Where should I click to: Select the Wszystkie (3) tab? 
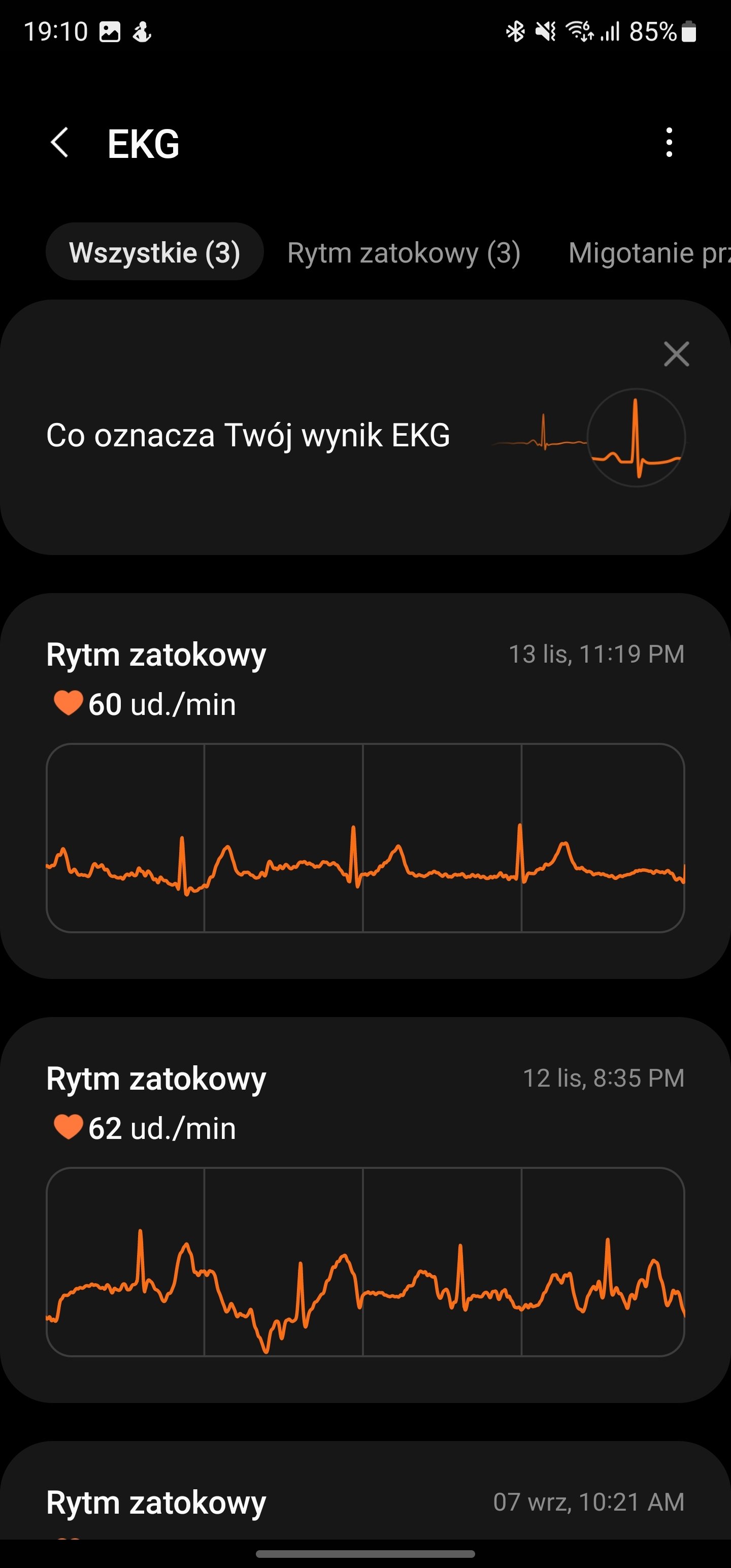155,252
